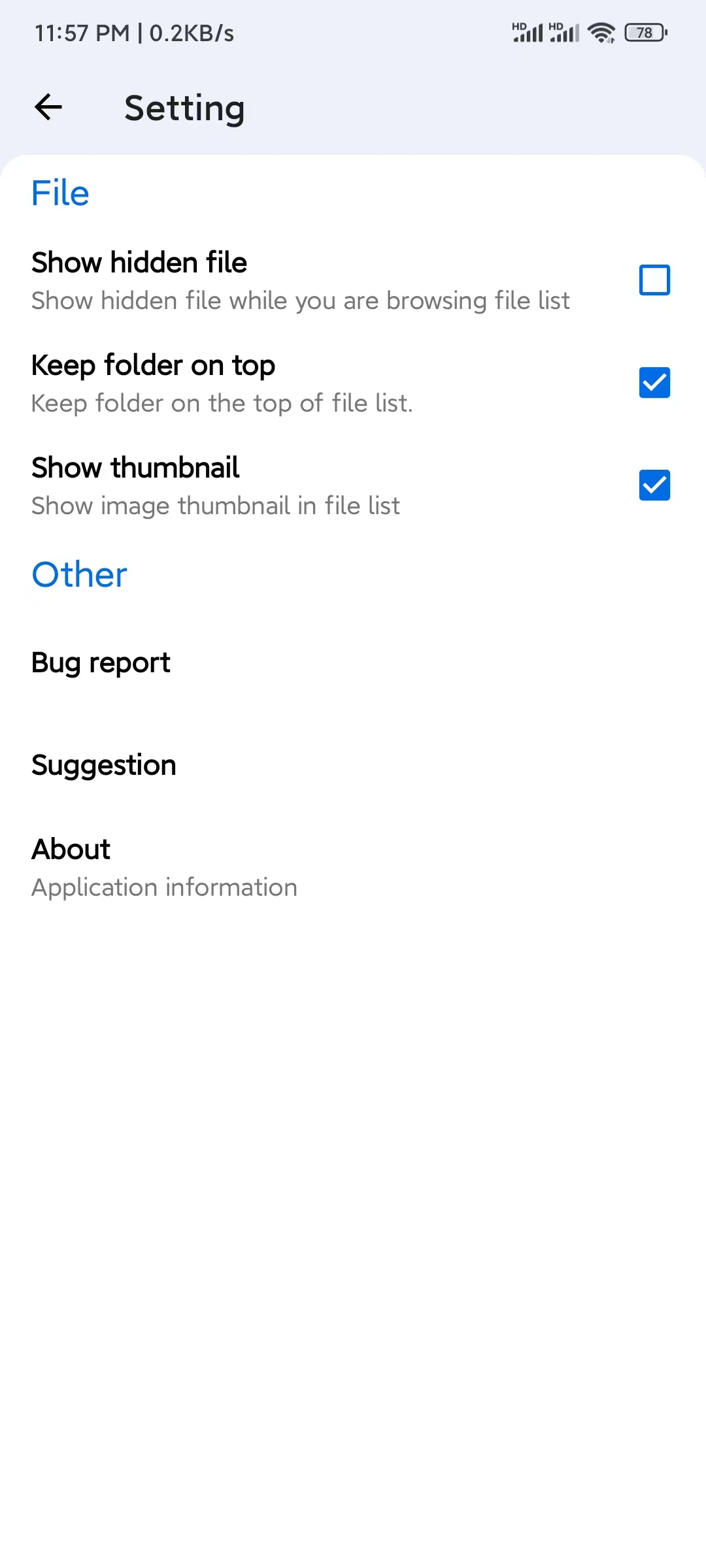706x1568 pixels.
Task: Disable the Show thumbnail checkbox
Action: pos(654,485)
